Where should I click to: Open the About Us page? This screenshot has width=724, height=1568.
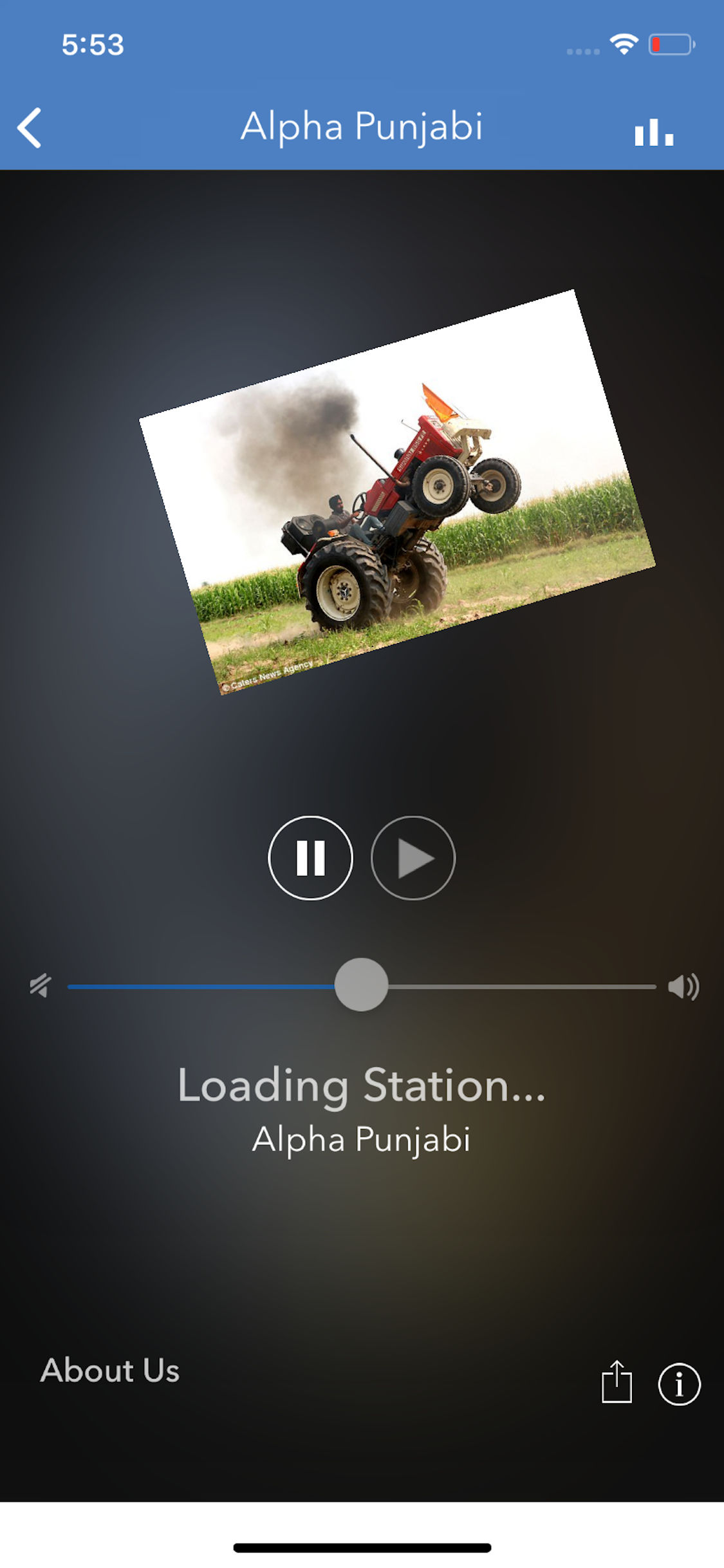pyautogui.click(x=110, y=1370)
